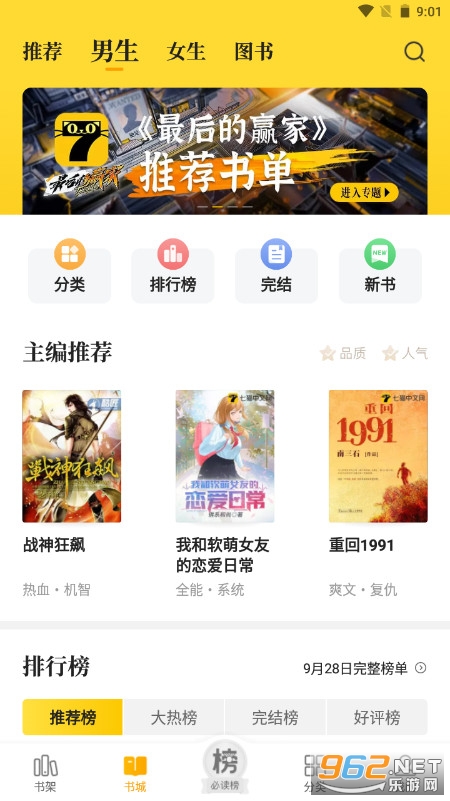Switch to the 女生 top tab
The height and width of the screenshot is (801, 450).
[x=186, y=52]
